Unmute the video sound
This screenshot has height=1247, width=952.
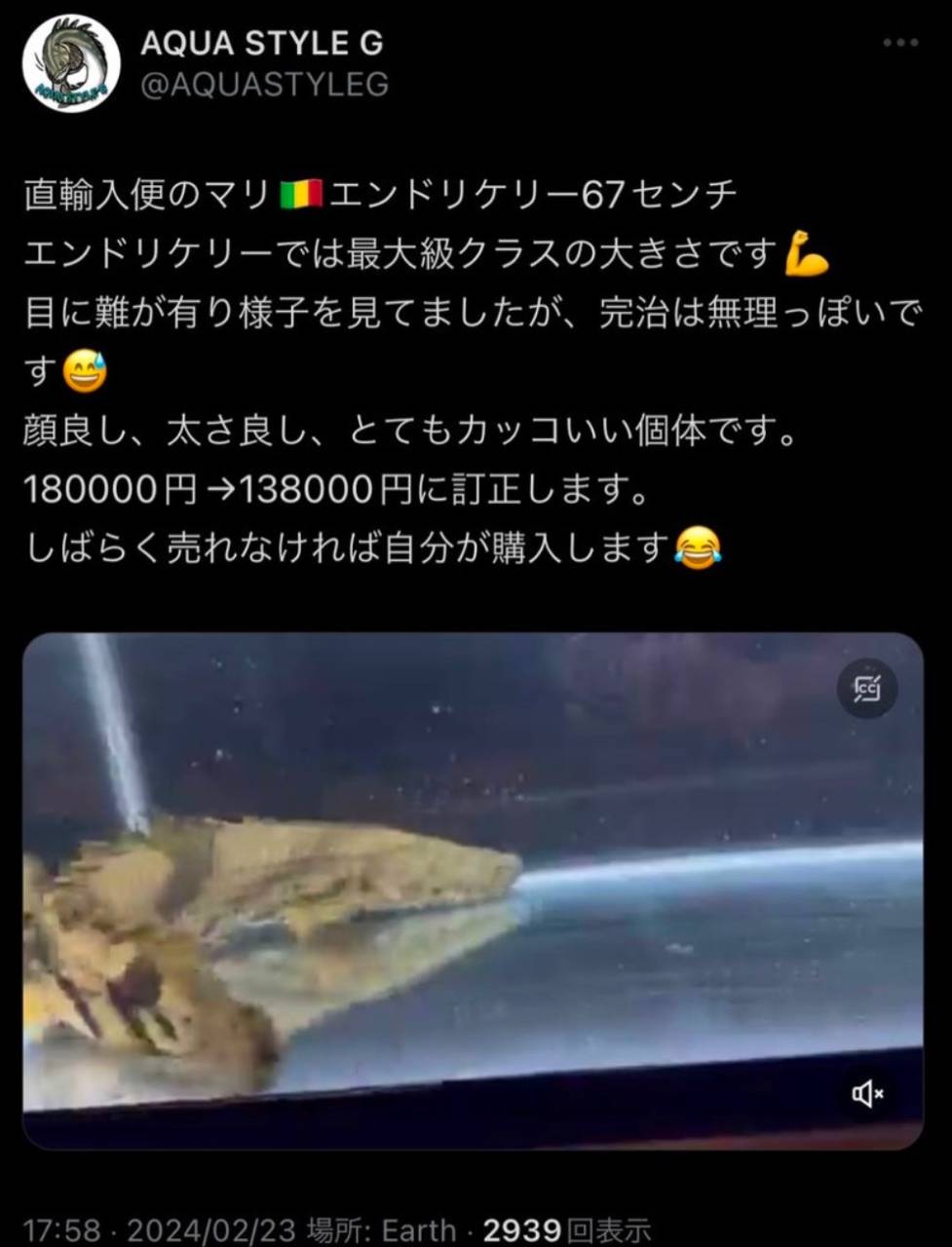pyautogui.click(x=866, y=1095)
